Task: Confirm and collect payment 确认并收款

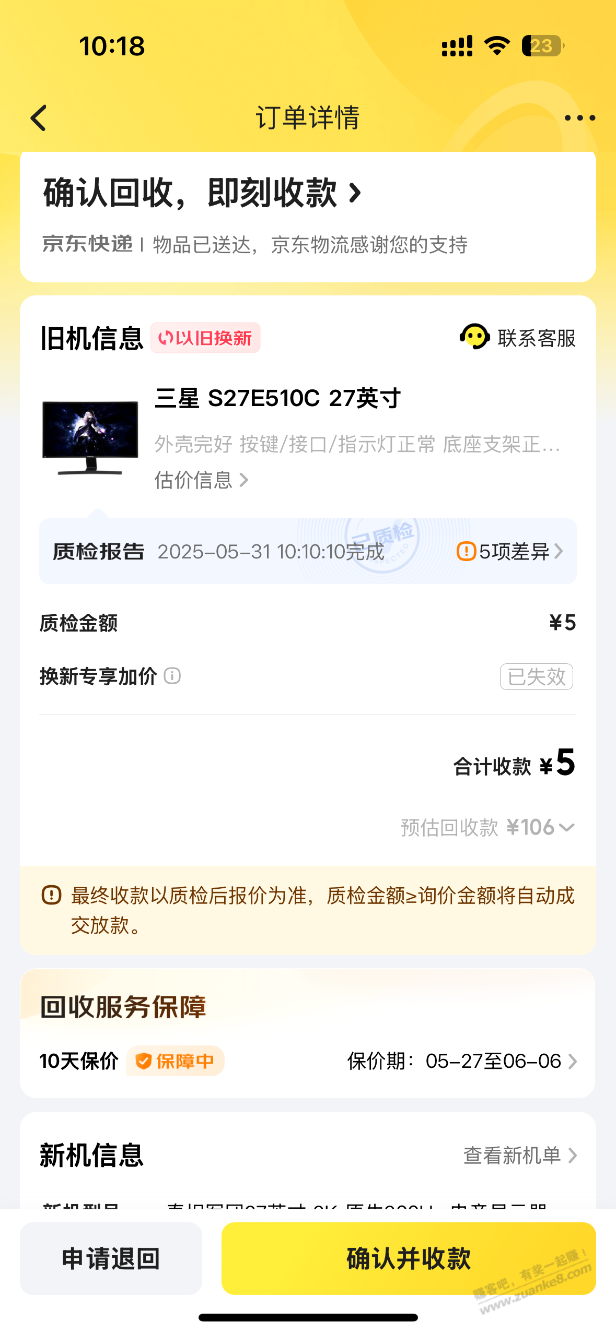Action: click(x=408, y=1259)
